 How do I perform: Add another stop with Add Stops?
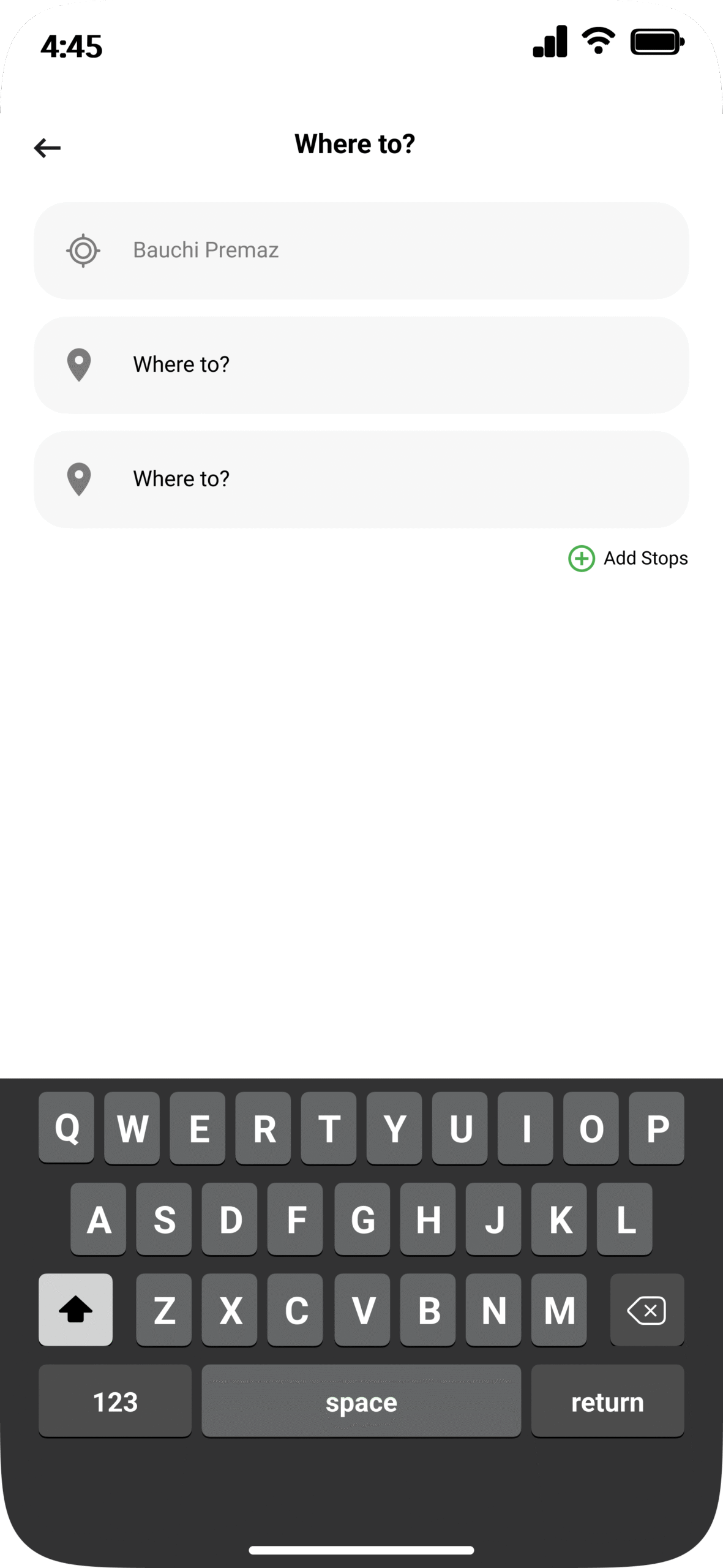[628, 558]
